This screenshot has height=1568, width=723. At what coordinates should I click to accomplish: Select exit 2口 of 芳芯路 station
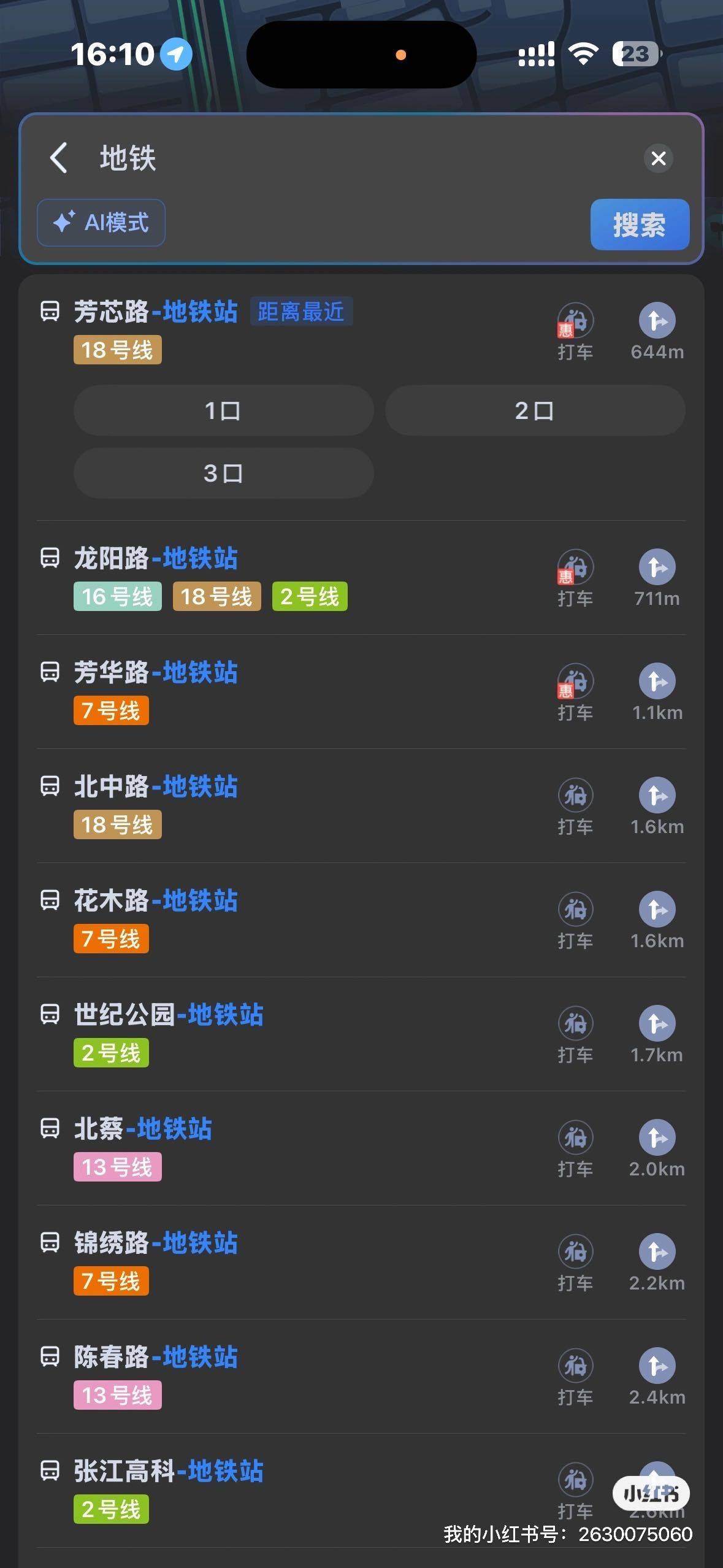pyautogui.click(x=534, y=410)
